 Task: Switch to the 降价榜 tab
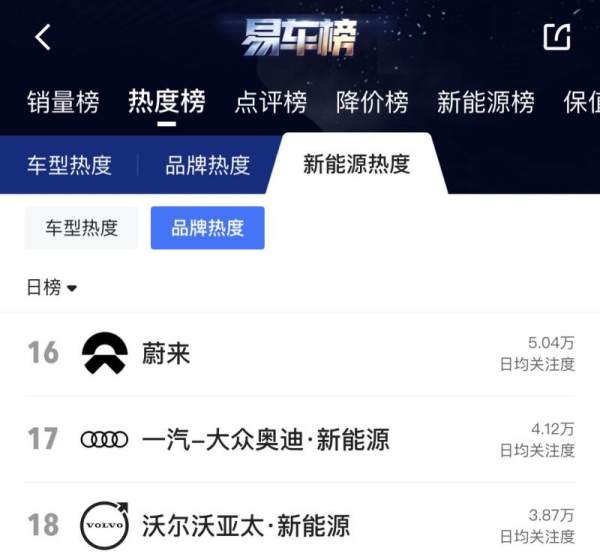point(372,102)
